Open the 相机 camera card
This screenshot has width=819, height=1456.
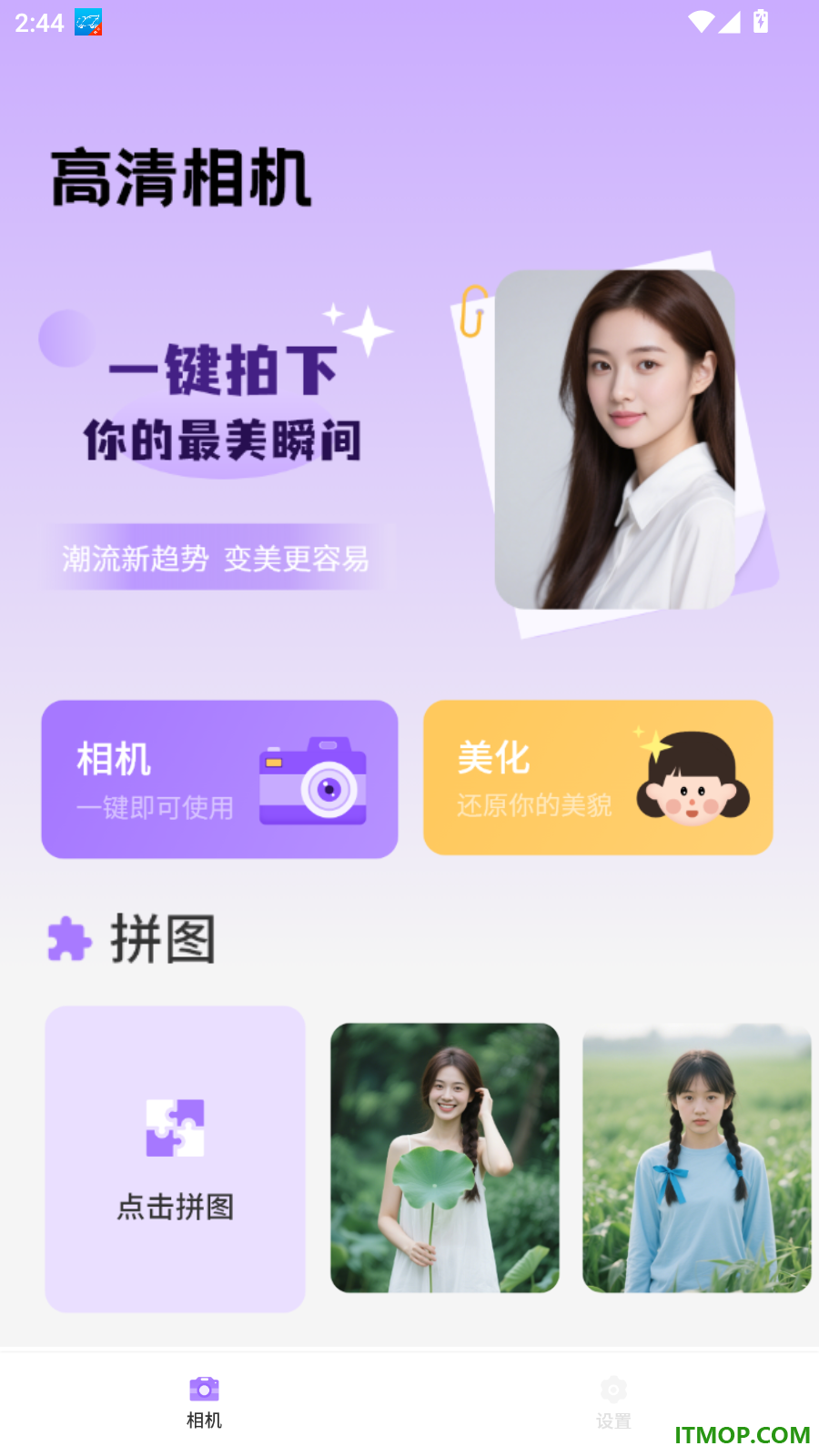pyautogui.click(x=219, y=779)
